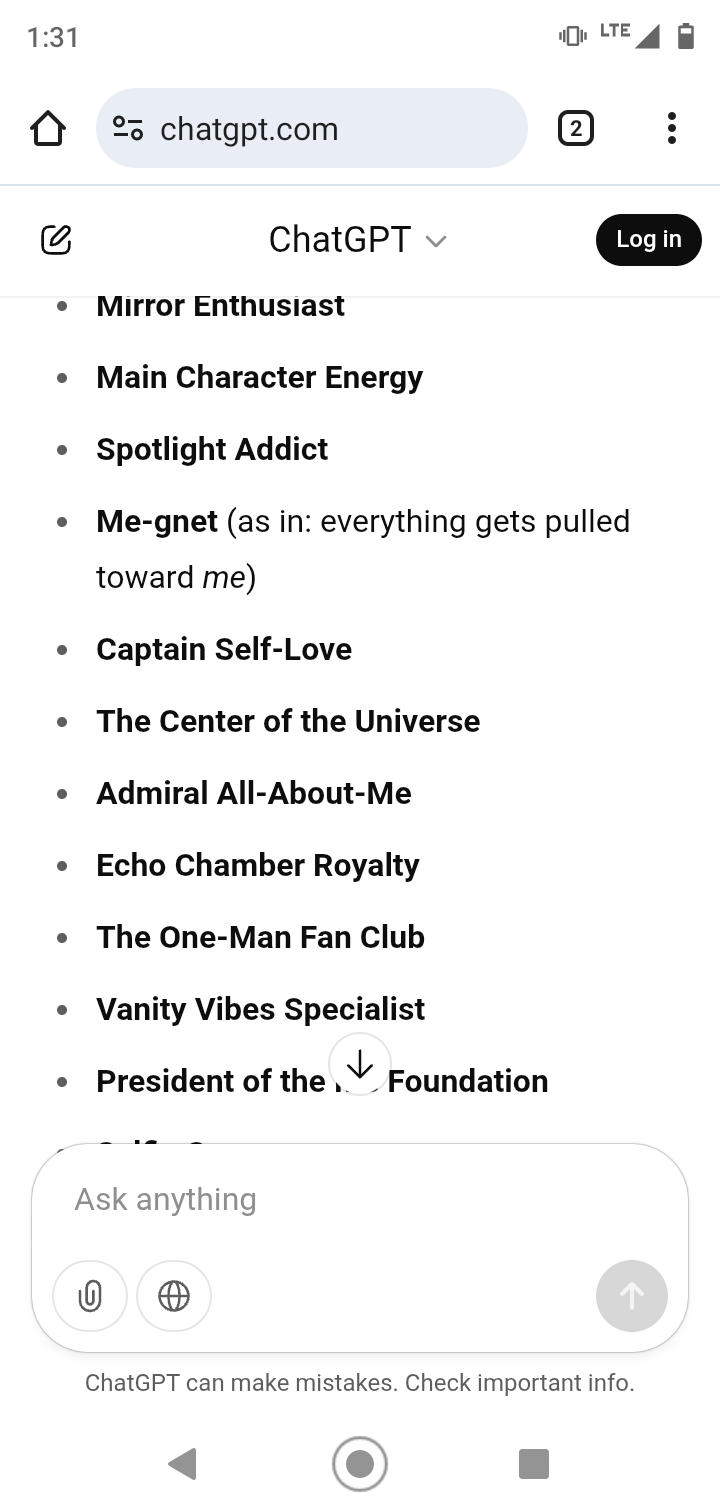Go back using the system back button
Image resolution: width=720 pixels, height=1512 pixels.
182,1464
